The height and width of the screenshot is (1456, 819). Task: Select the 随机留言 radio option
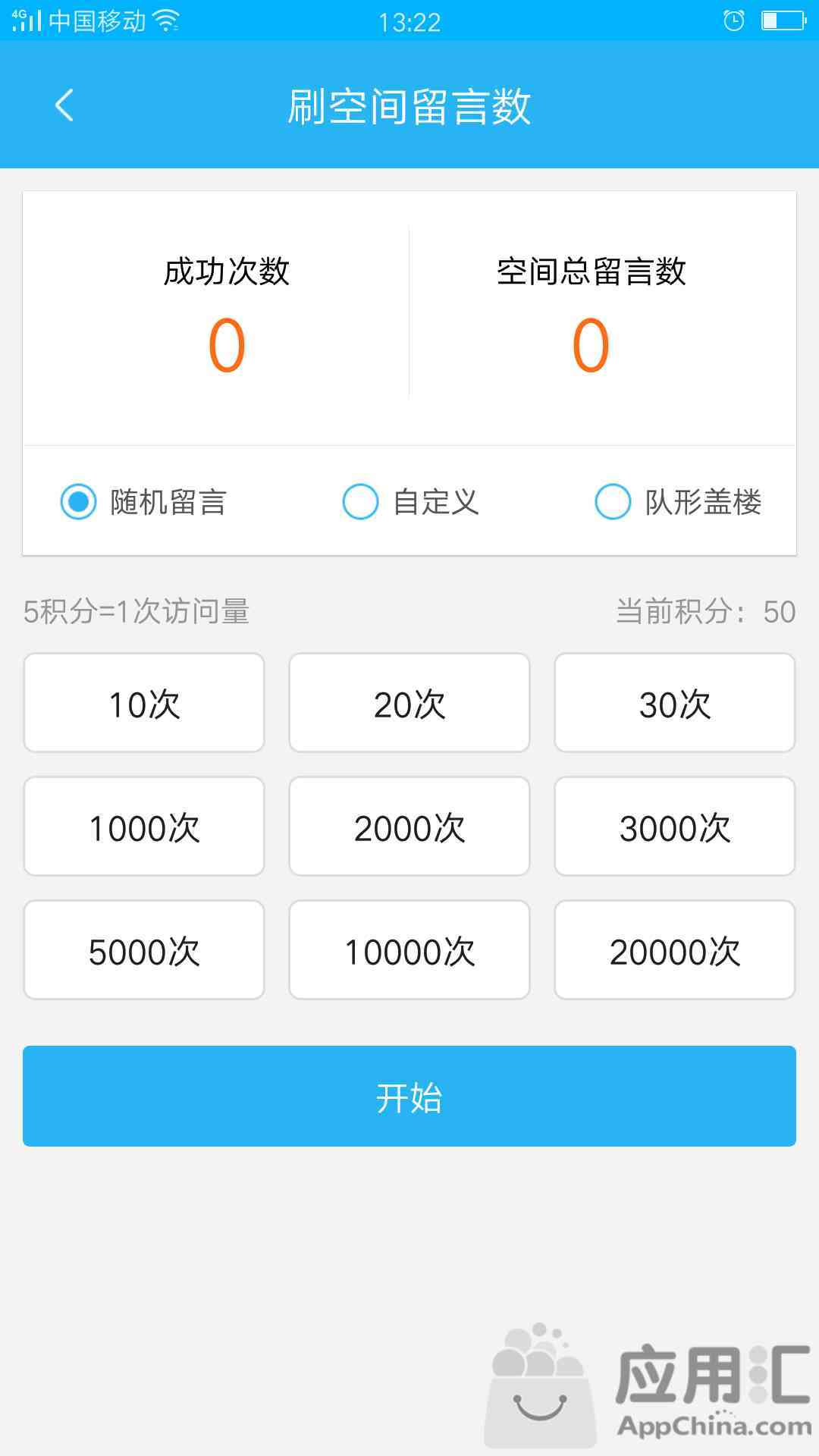click(x=144, y=502)
